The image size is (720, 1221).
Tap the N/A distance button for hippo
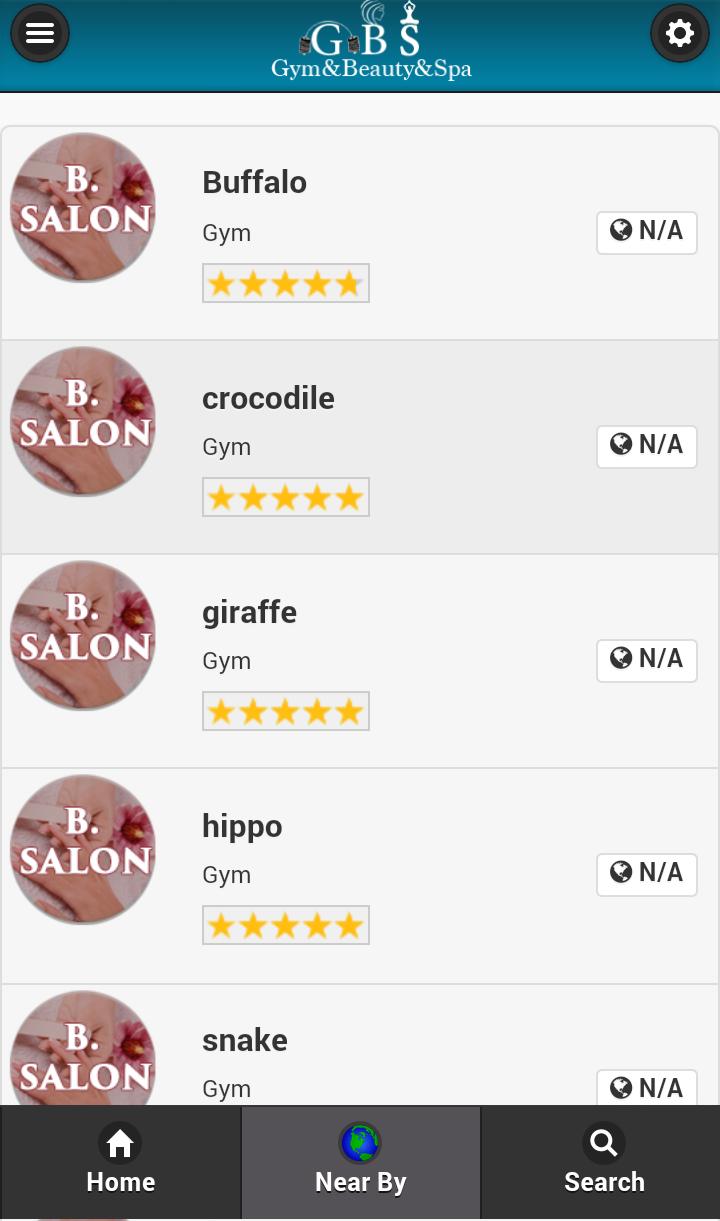(647, 874)
